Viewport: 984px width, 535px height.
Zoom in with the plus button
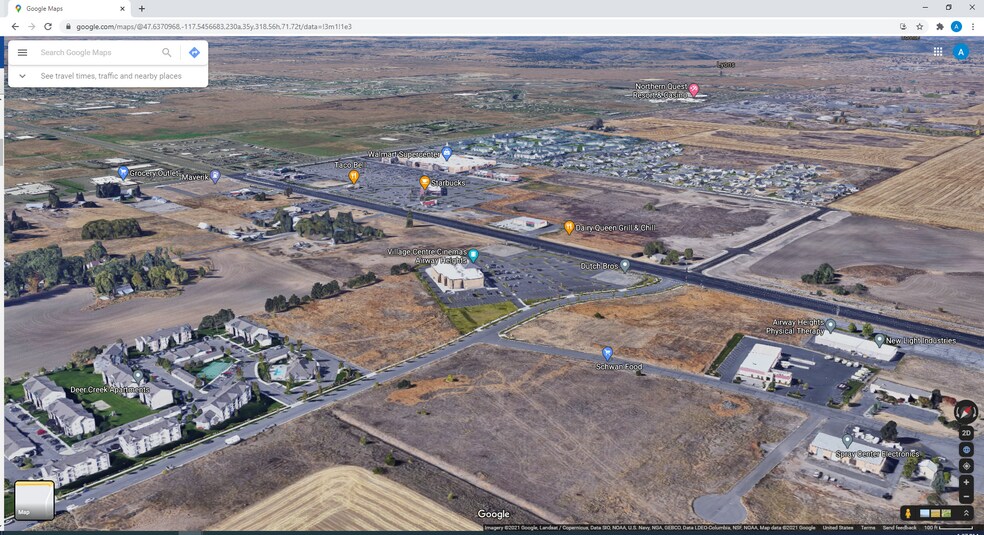point(966,482)
